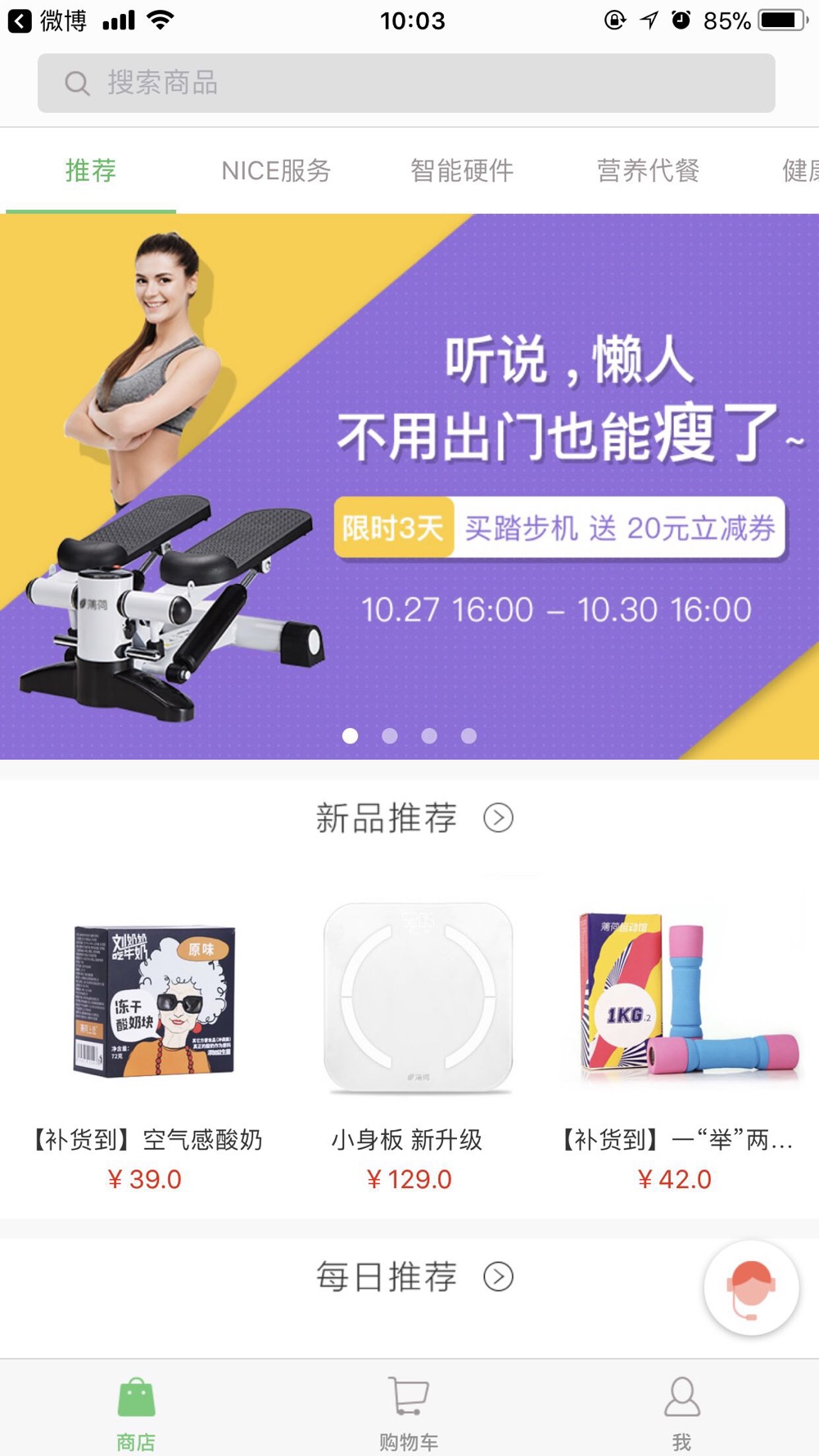The height and width of the screenshot is (1456, 819).
Task: Open the 智能硬件 tab
Action: tap(462, 170)
